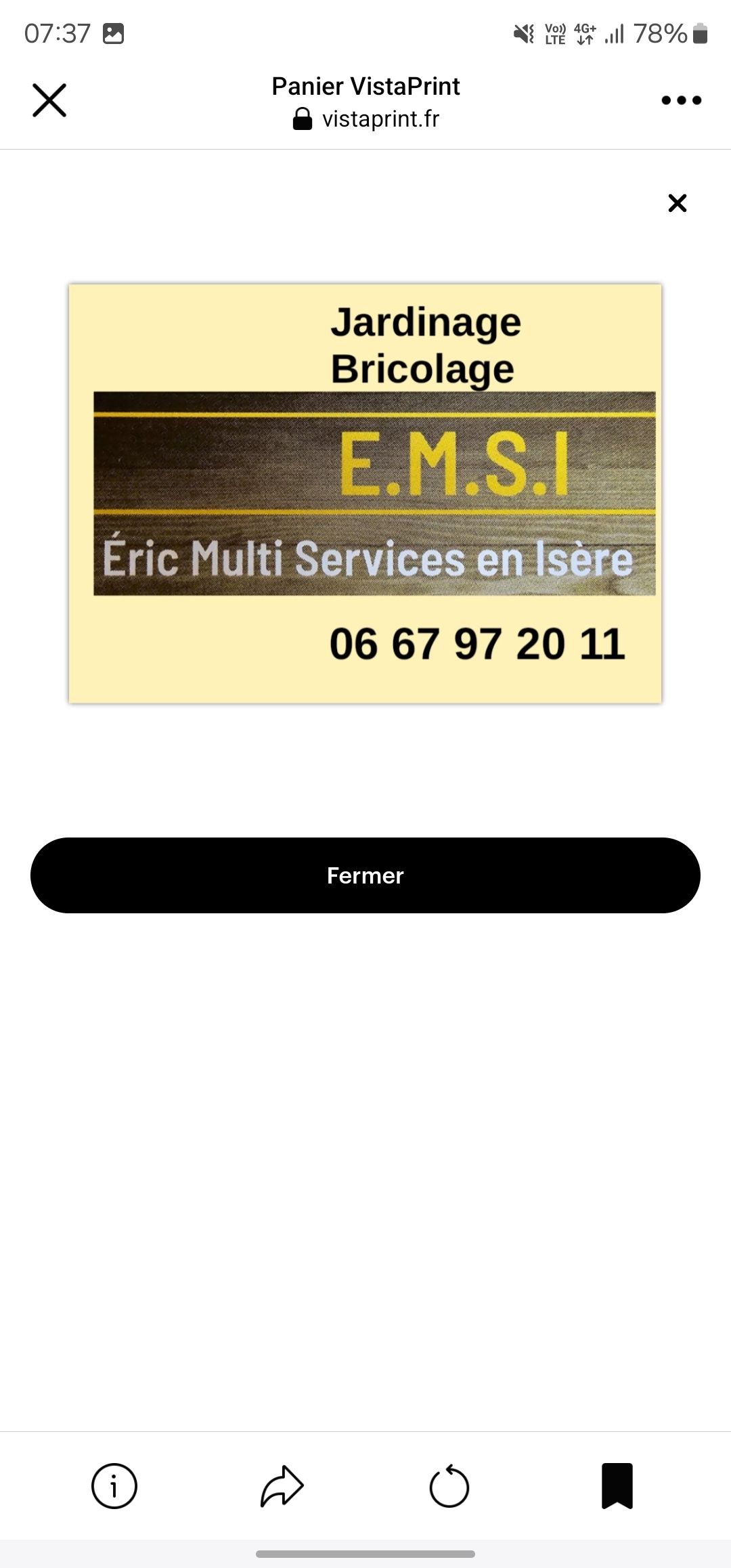Open page info
731x1568 pixels.
pos(114,1486)
